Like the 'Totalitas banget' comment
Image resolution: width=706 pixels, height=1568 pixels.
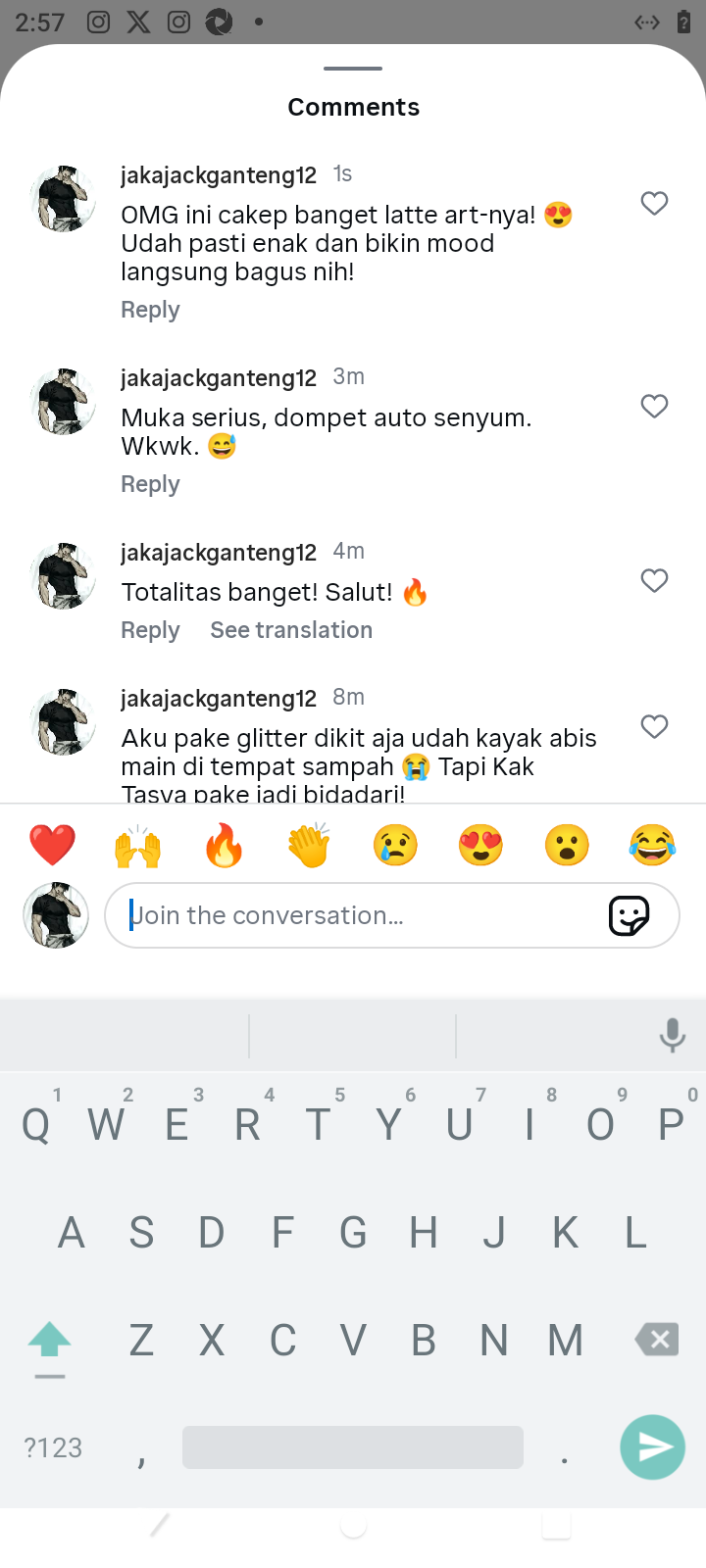654,580
